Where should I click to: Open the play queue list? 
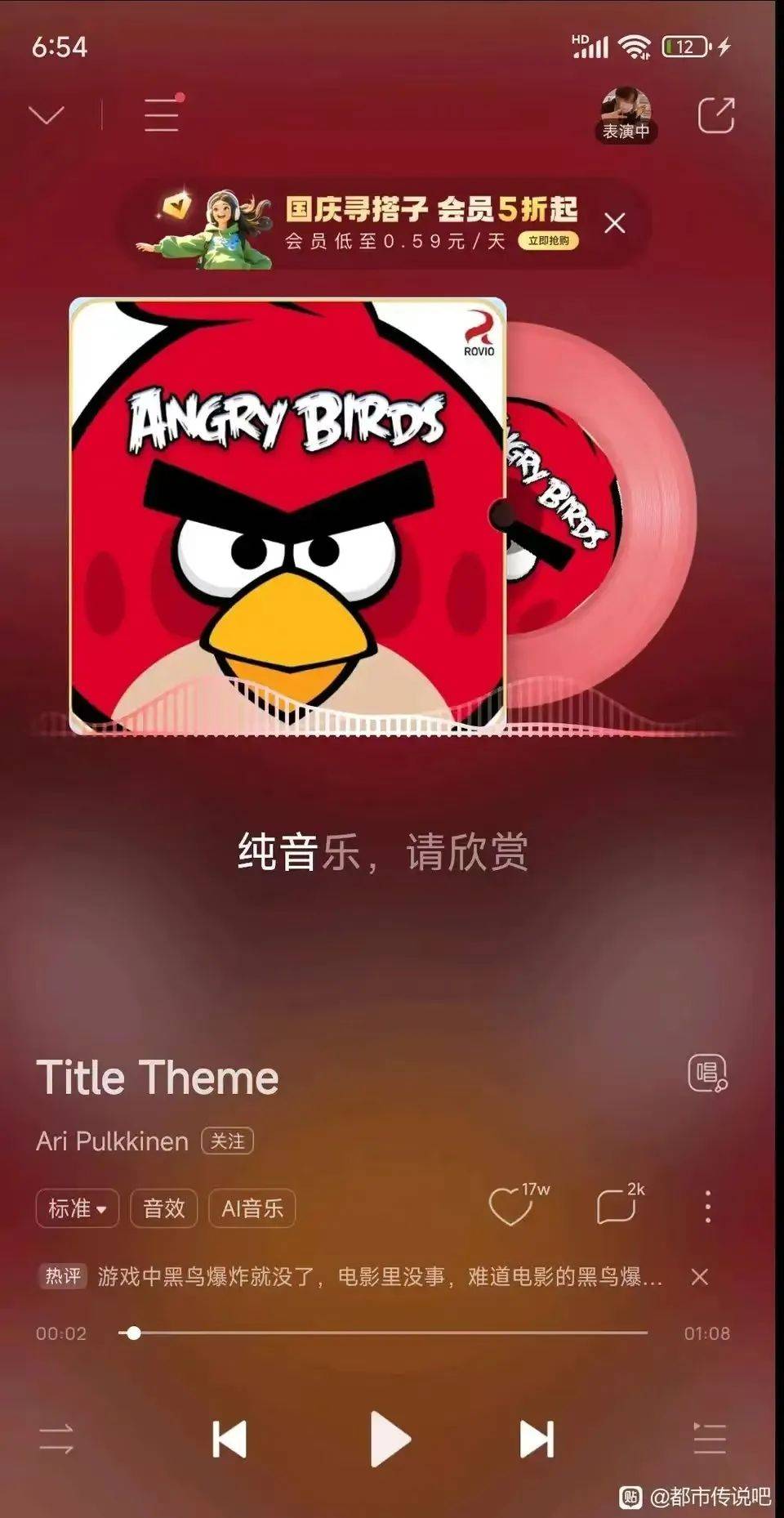pos(709,1438)
